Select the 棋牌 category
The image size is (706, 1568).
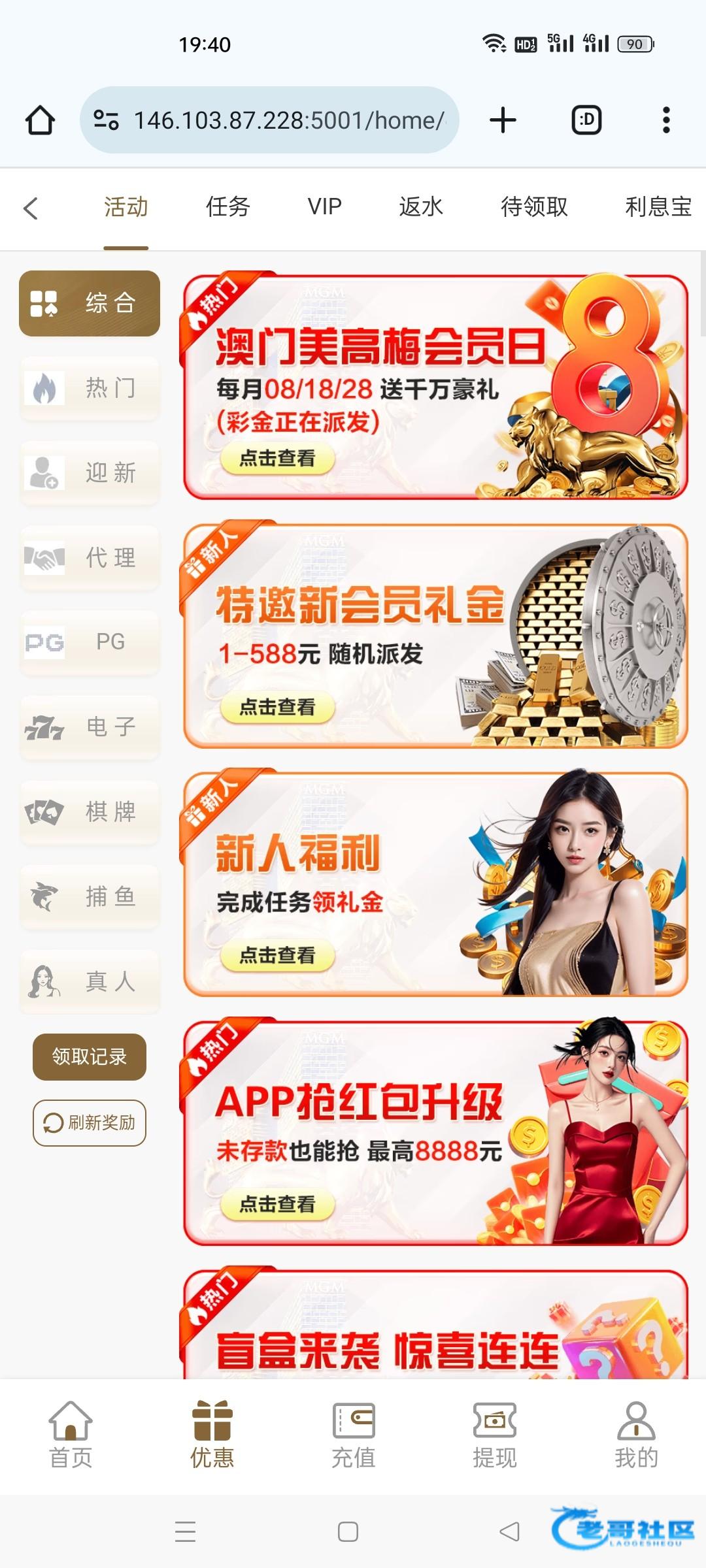pyautogui.click(x=90, y=812)
